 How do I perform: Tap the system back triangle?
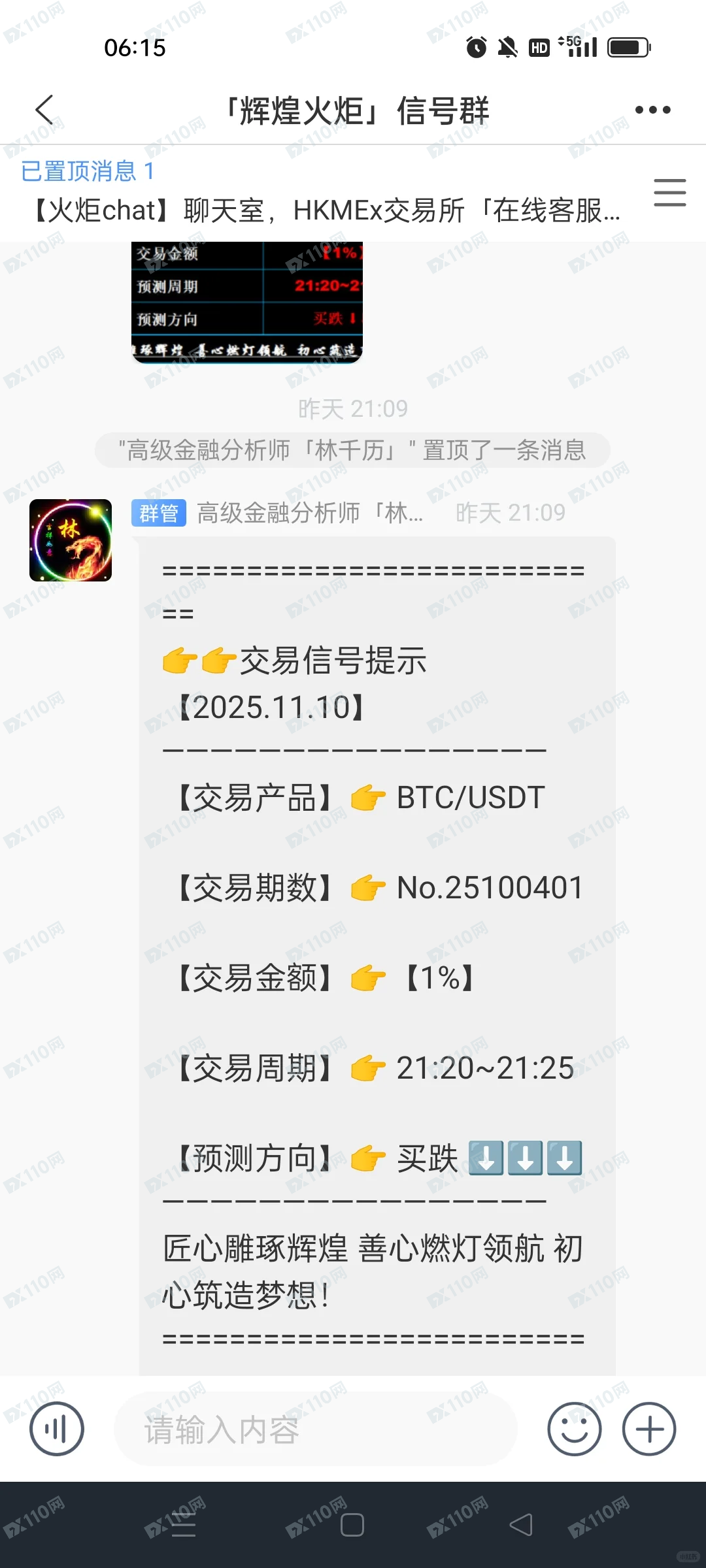pos(521,1526)
